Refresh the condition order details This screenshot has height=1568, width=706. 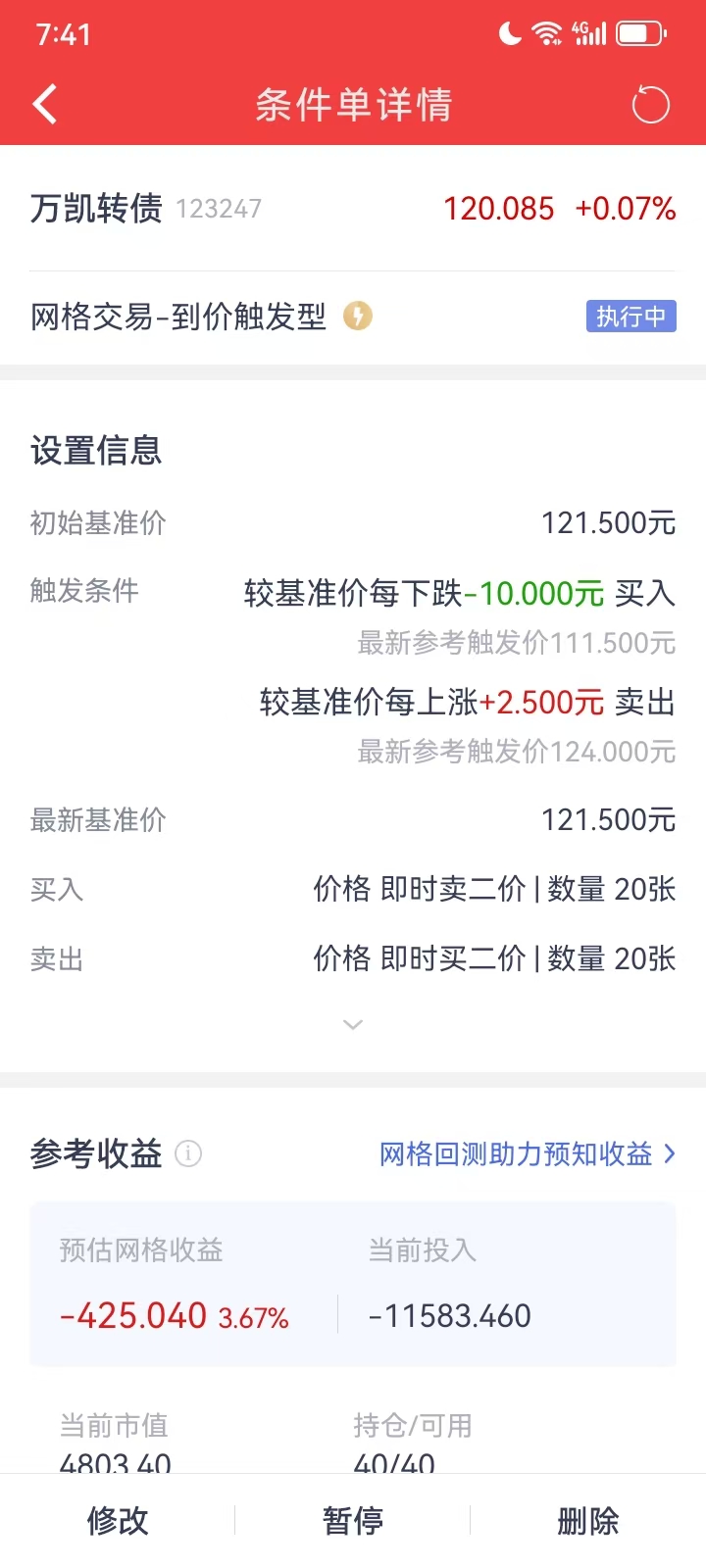coord(650,105)
